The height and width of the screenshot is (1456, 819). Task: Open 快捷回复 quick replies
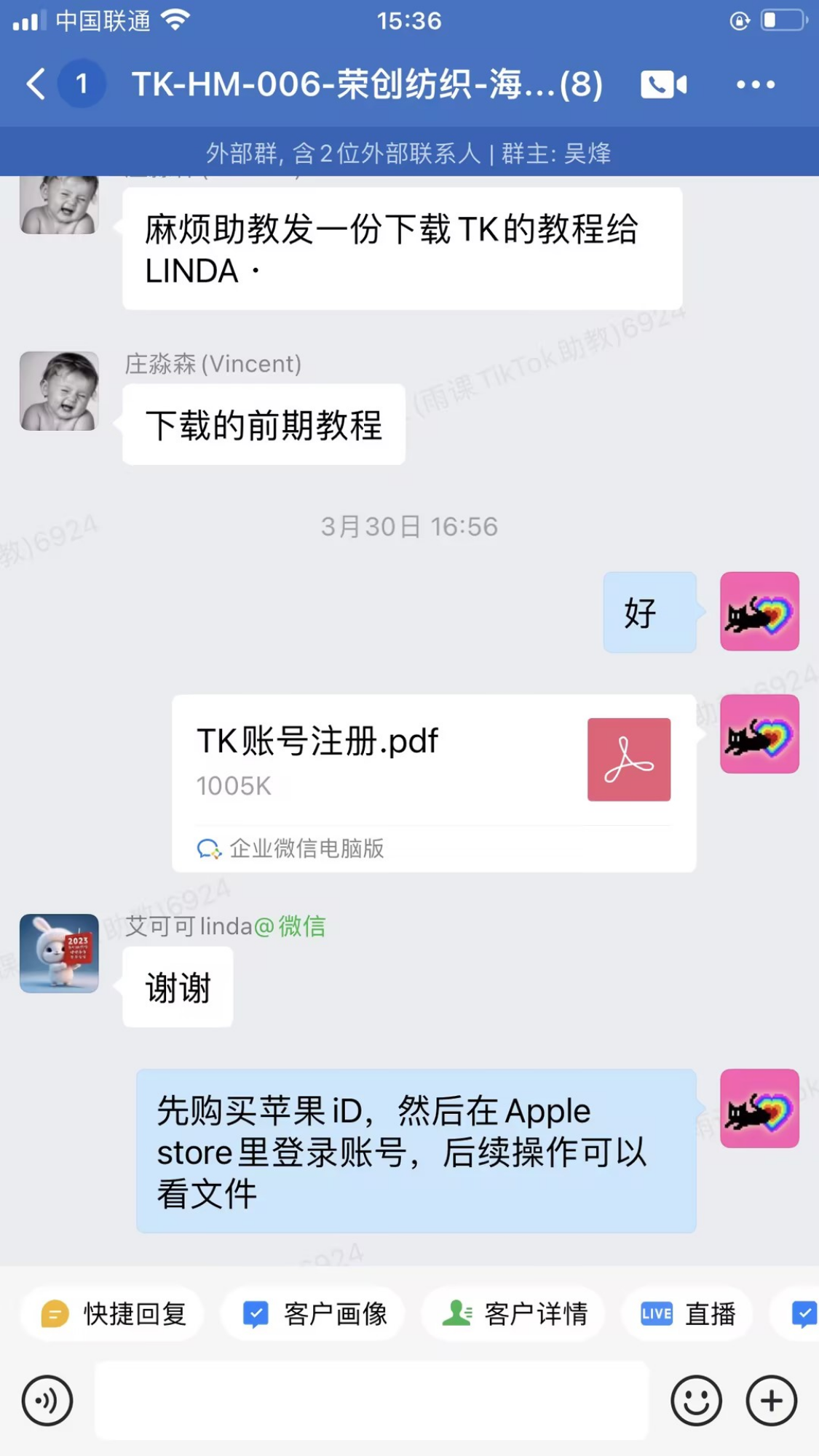pyautogui.click(x=113, y=1313)
